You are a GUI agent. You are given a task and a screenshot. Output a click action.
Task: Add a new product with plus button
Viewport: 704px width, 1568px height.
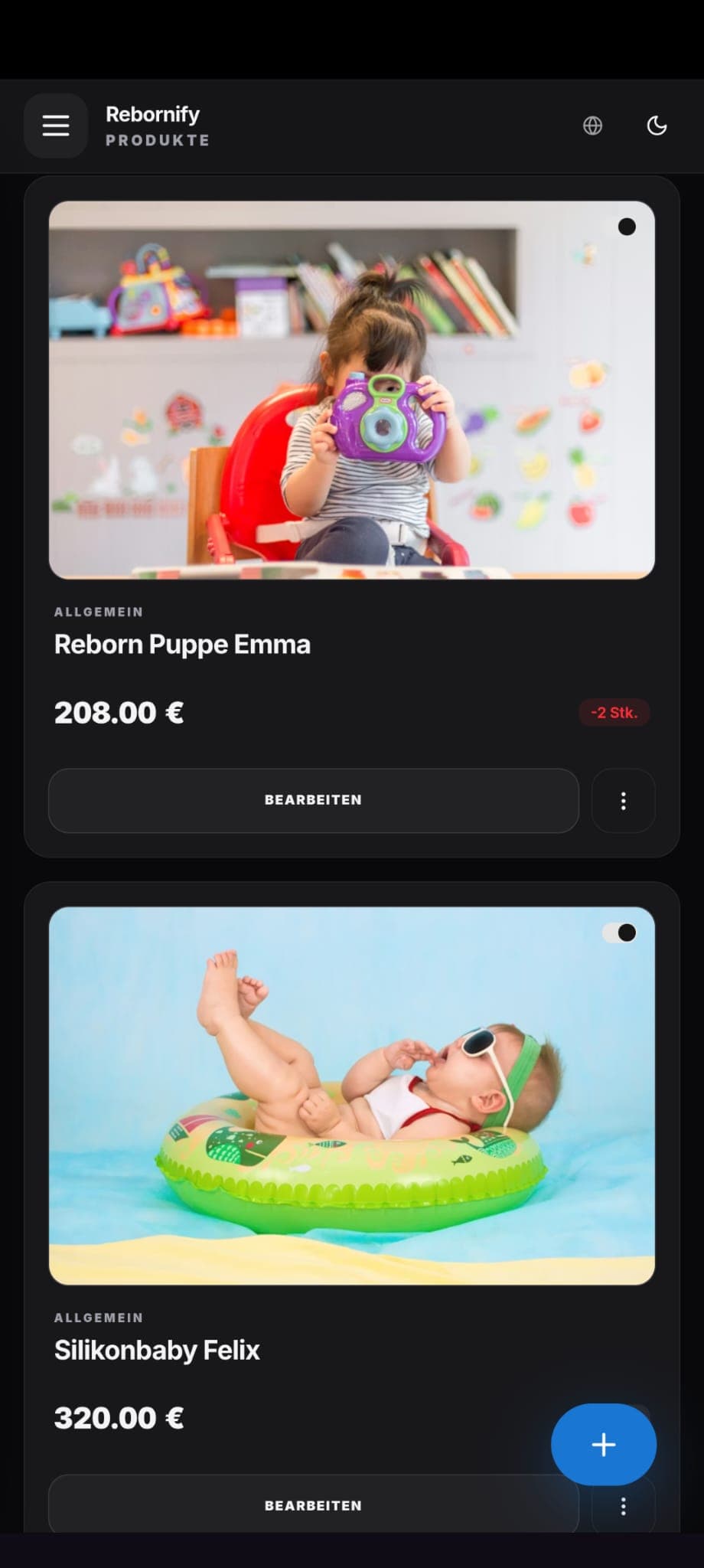pyautogui.click(x=604, y=1445)
